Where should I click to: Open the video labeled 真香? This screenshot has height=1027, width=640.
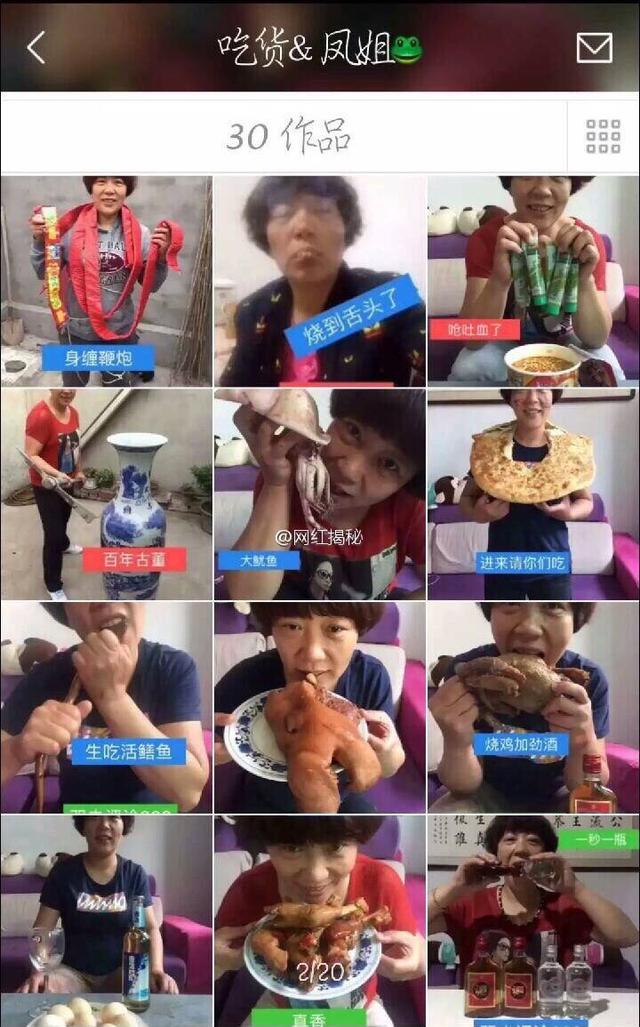tap(320, 921)
